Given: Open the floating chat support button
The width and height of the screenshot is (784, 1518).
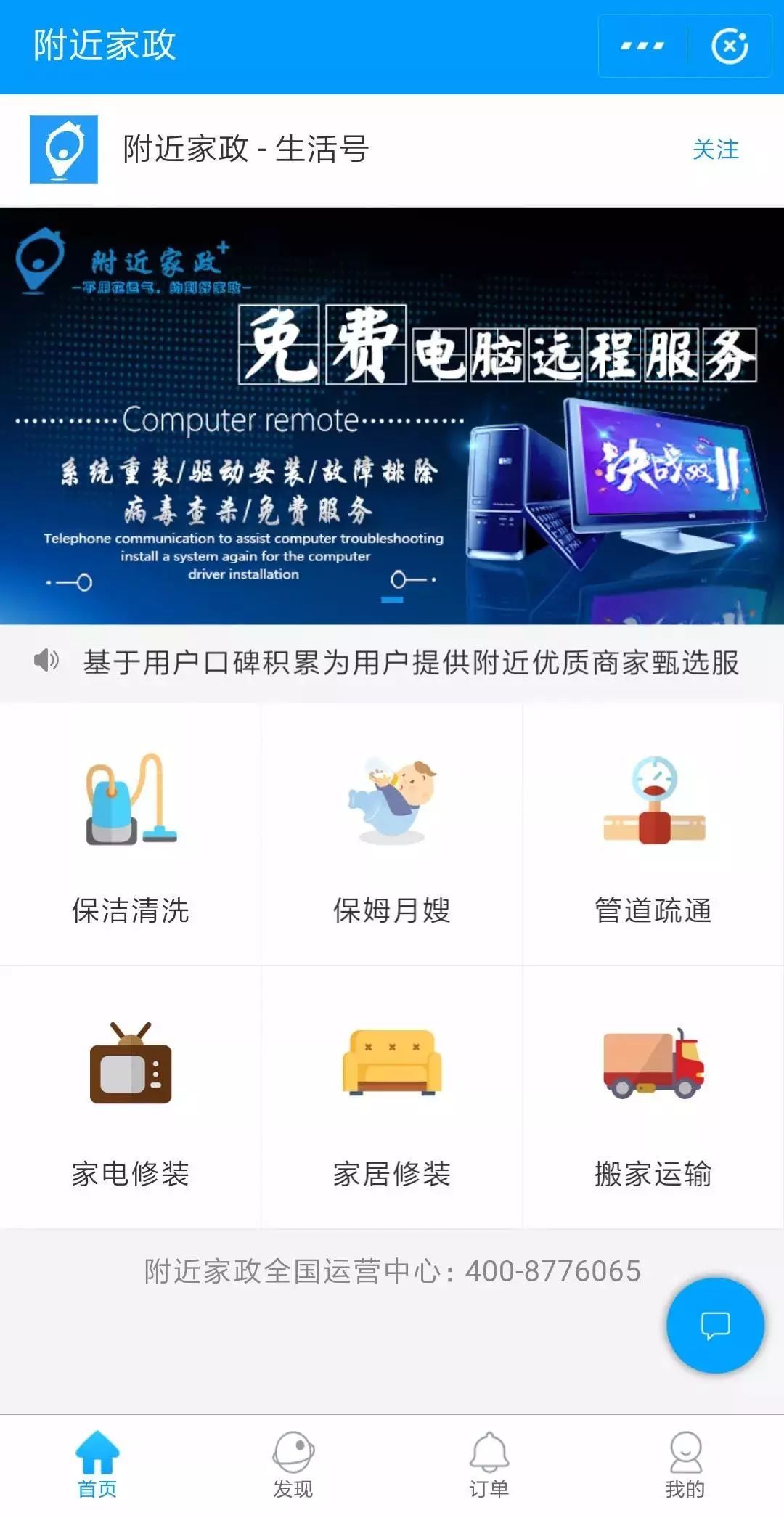Looking at the screenshot, I should 716,1325.
